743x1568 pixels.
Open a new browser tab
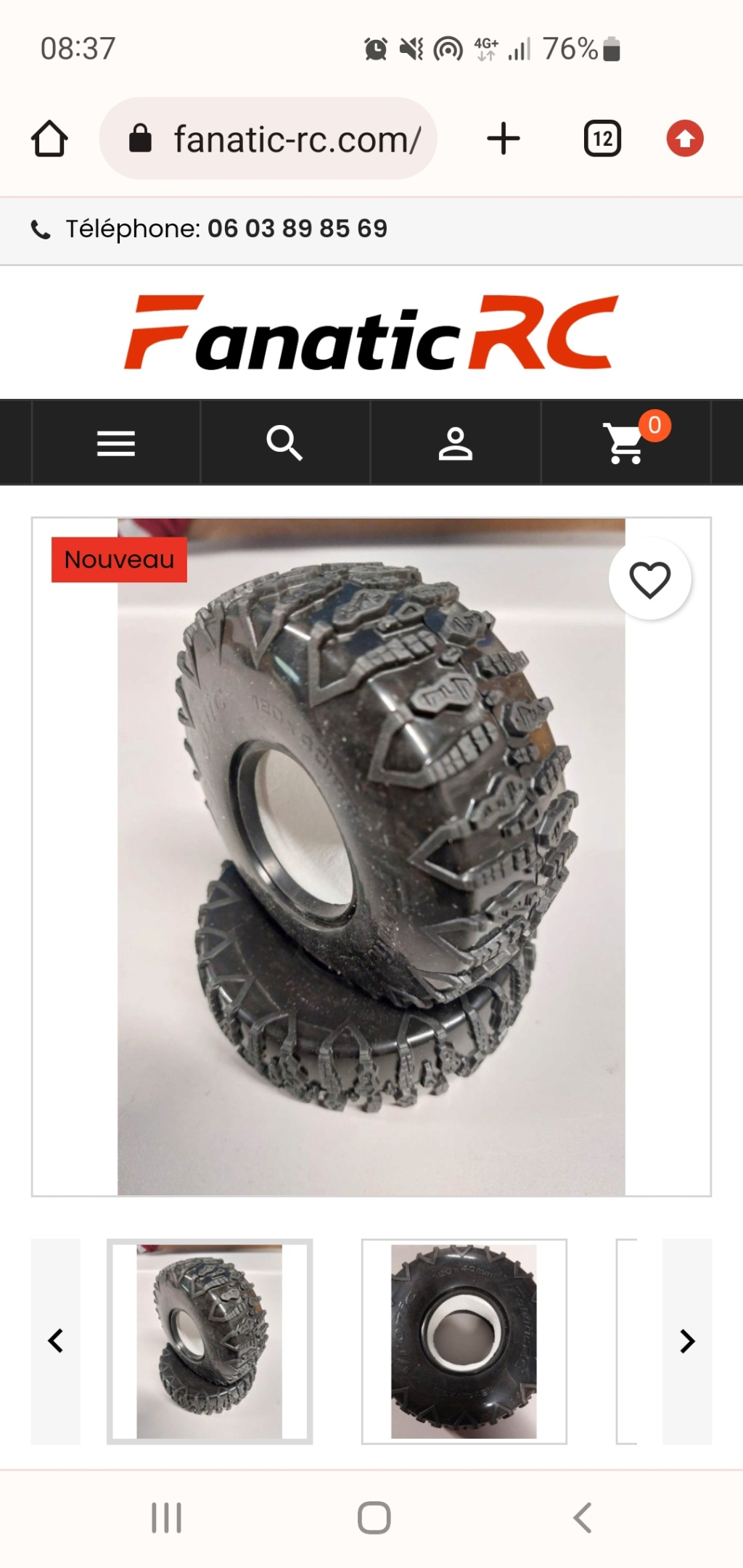[x=503, y=139]
